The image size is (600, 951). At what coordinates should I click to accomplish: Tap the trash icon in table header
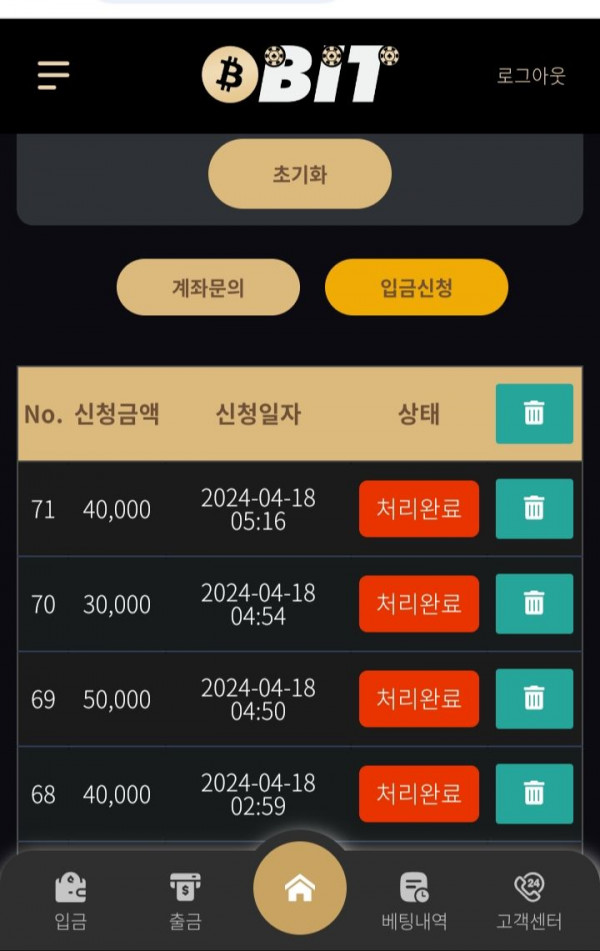pyautogui.click(x=534, y=414)
